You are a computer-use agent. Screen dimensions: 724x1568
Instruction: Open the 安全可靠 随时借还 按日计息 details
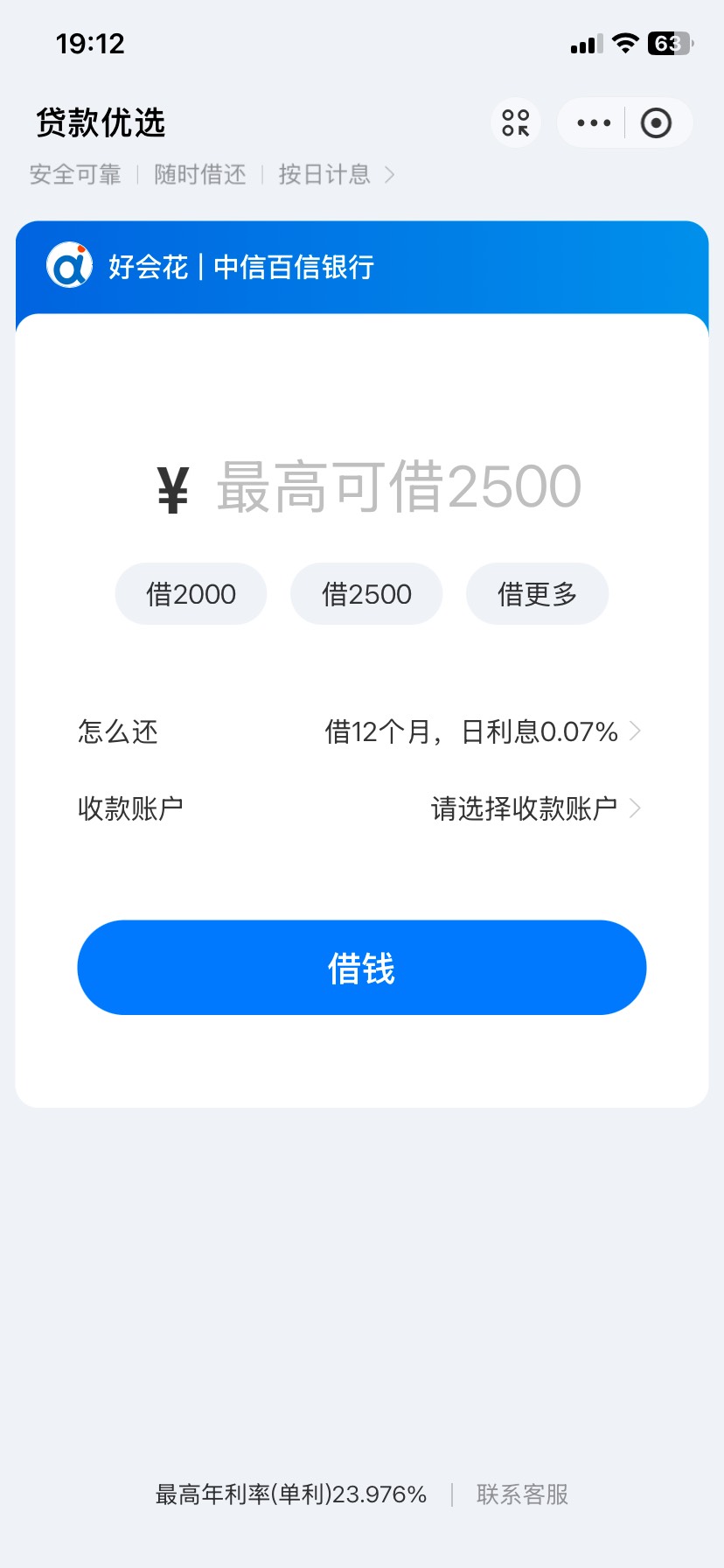tap(212, 175)
